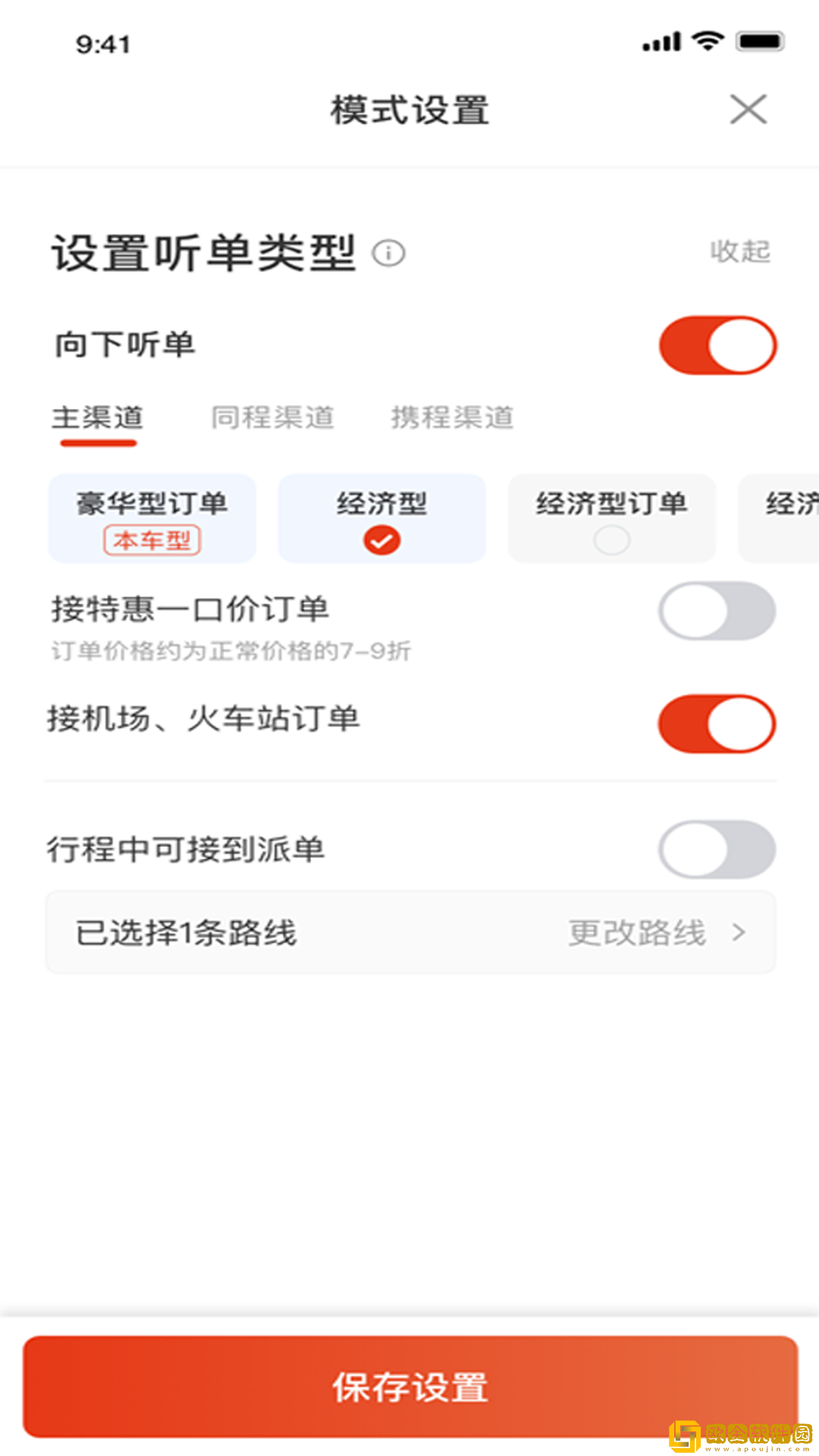The width and height of the screenshot is (819, 1456).
Task: Click the 本车型 badge on 豪华型订单 card
Action: pos(151,540)
